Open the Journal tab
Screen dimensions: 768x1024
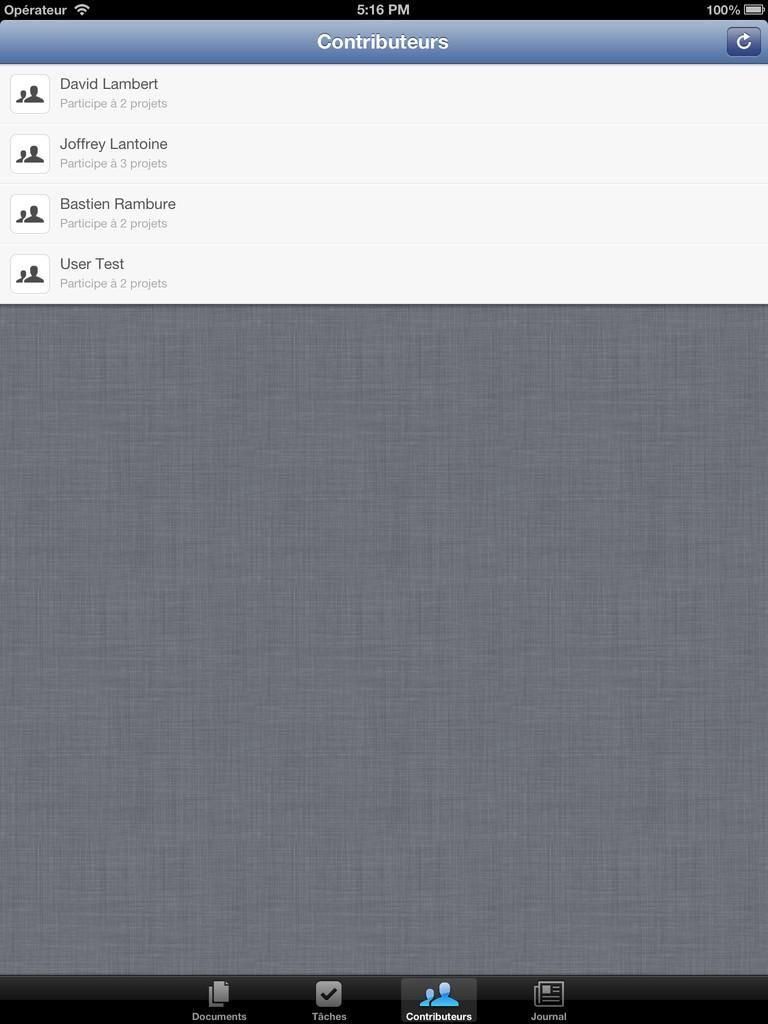[548, 1000]
